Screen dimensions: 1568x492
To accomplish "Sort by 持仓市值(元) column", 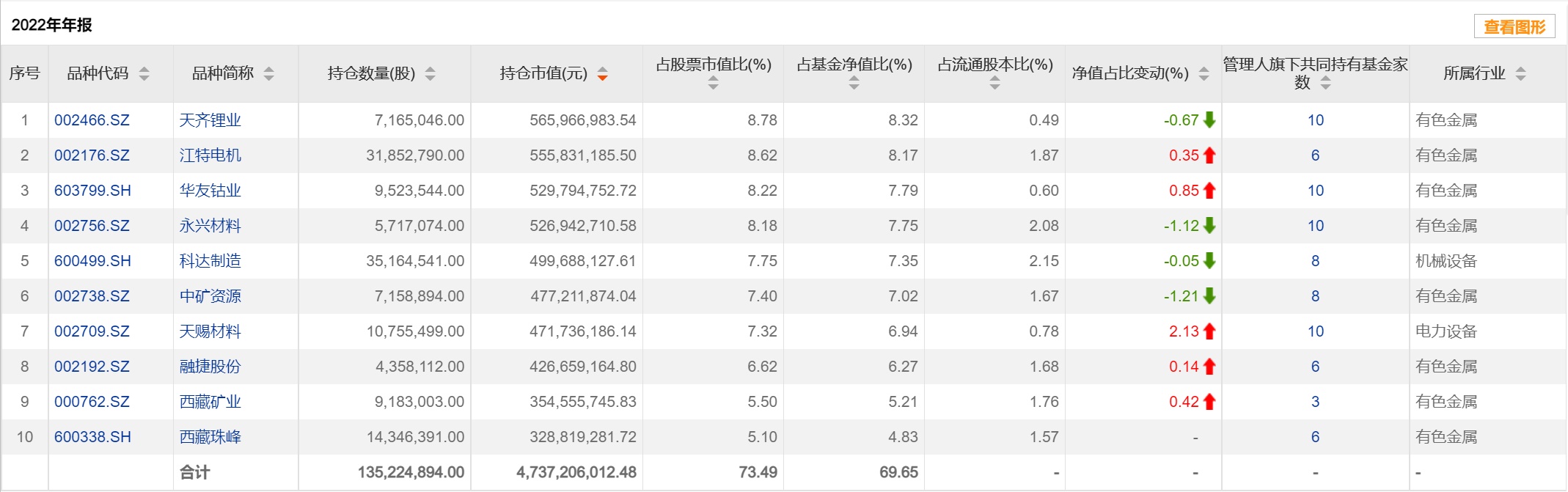I will [x=602, y=73].
